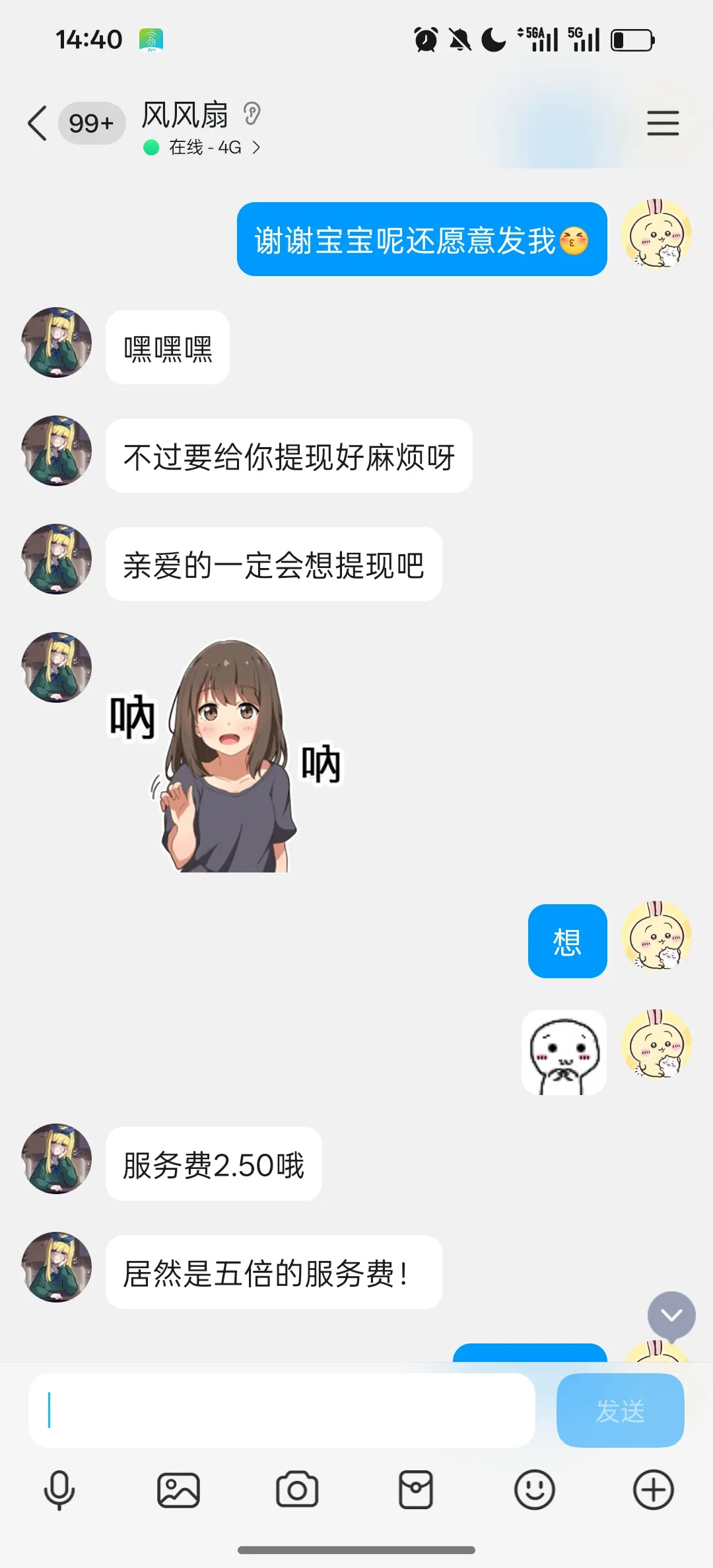Jump to the latest messages with the down arrow
The image size is (713, 1568).
coord(671,1316)
